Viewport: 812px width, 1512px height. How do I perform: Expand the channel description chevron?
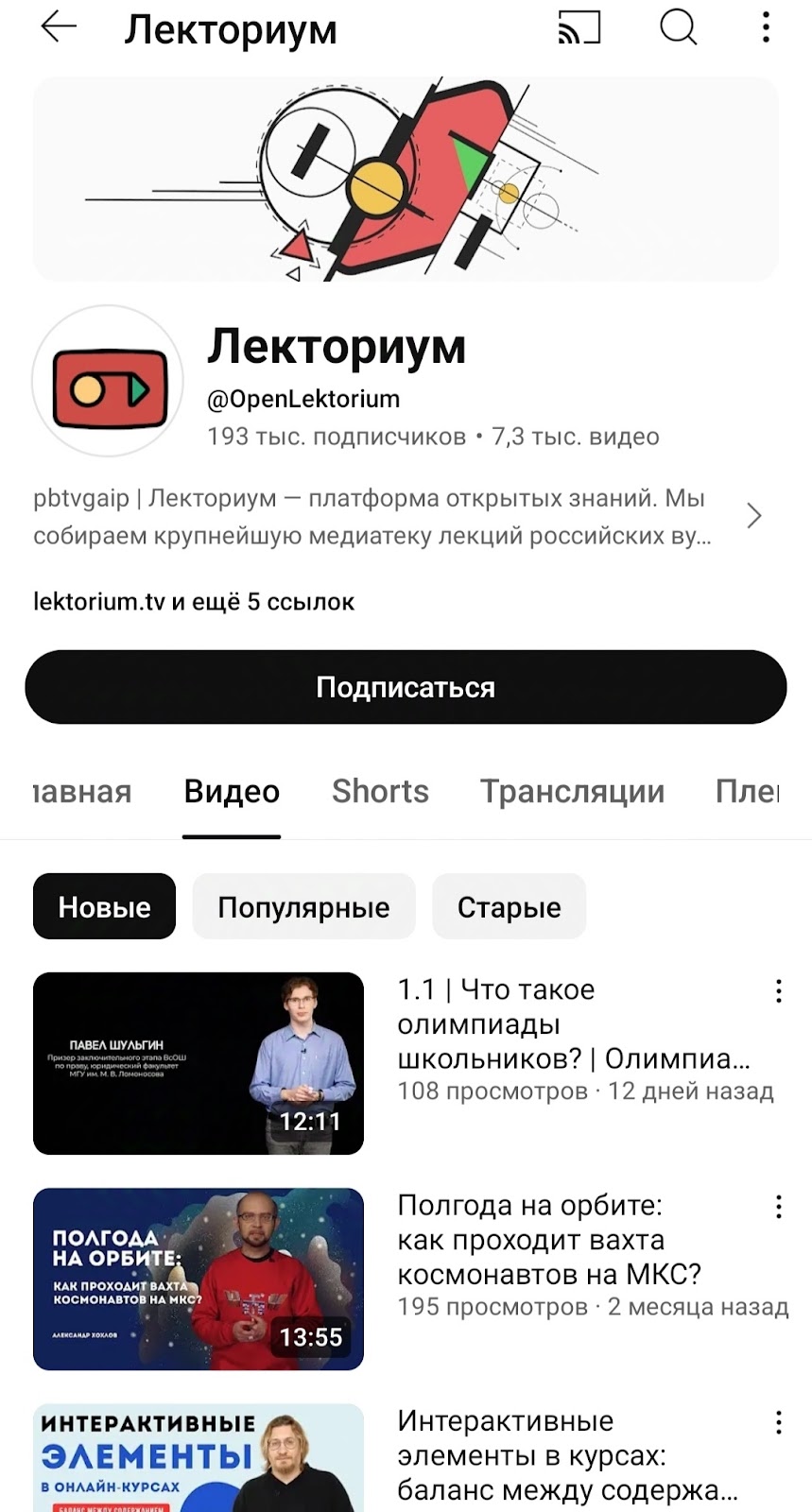click(753, 516)
